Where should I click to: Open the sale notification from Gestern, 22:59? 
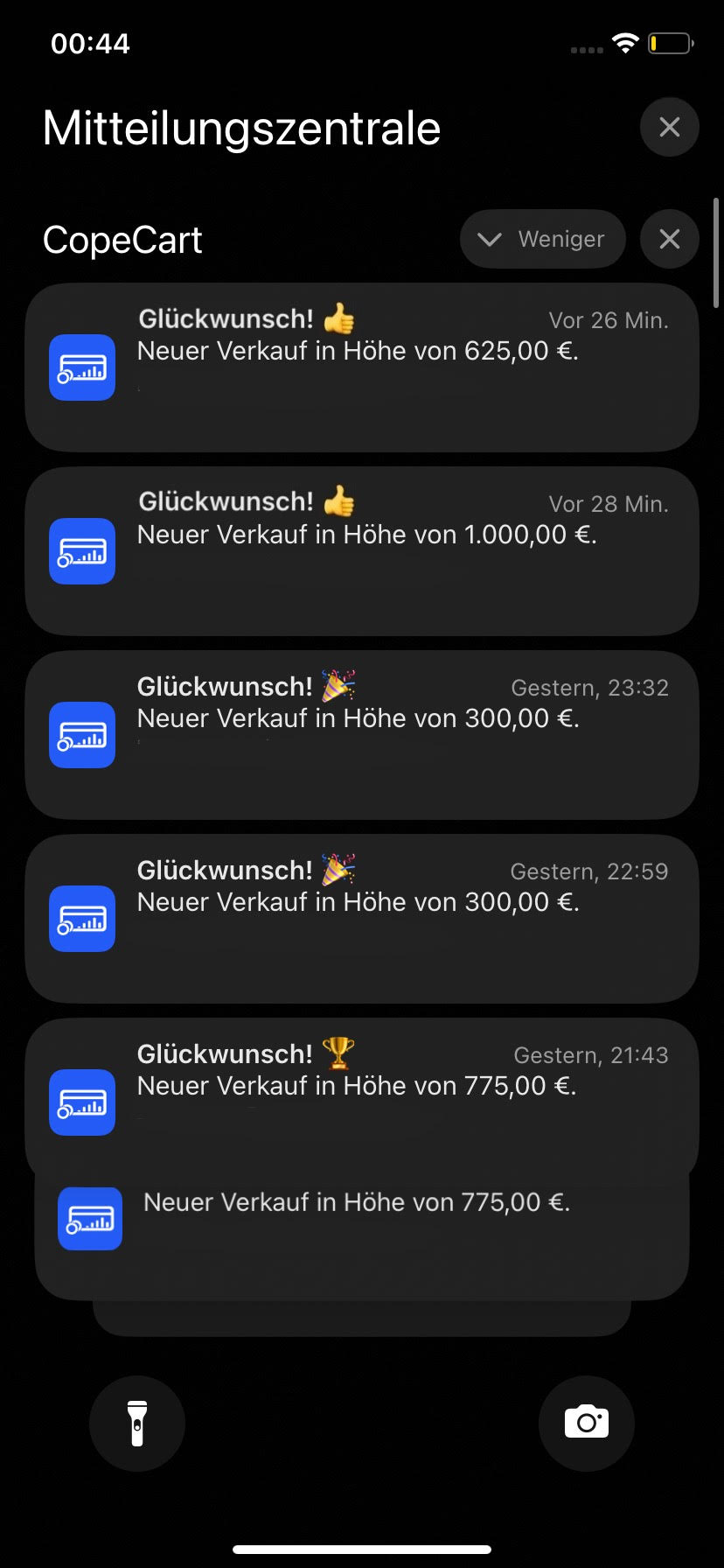(x=362, y=919)
